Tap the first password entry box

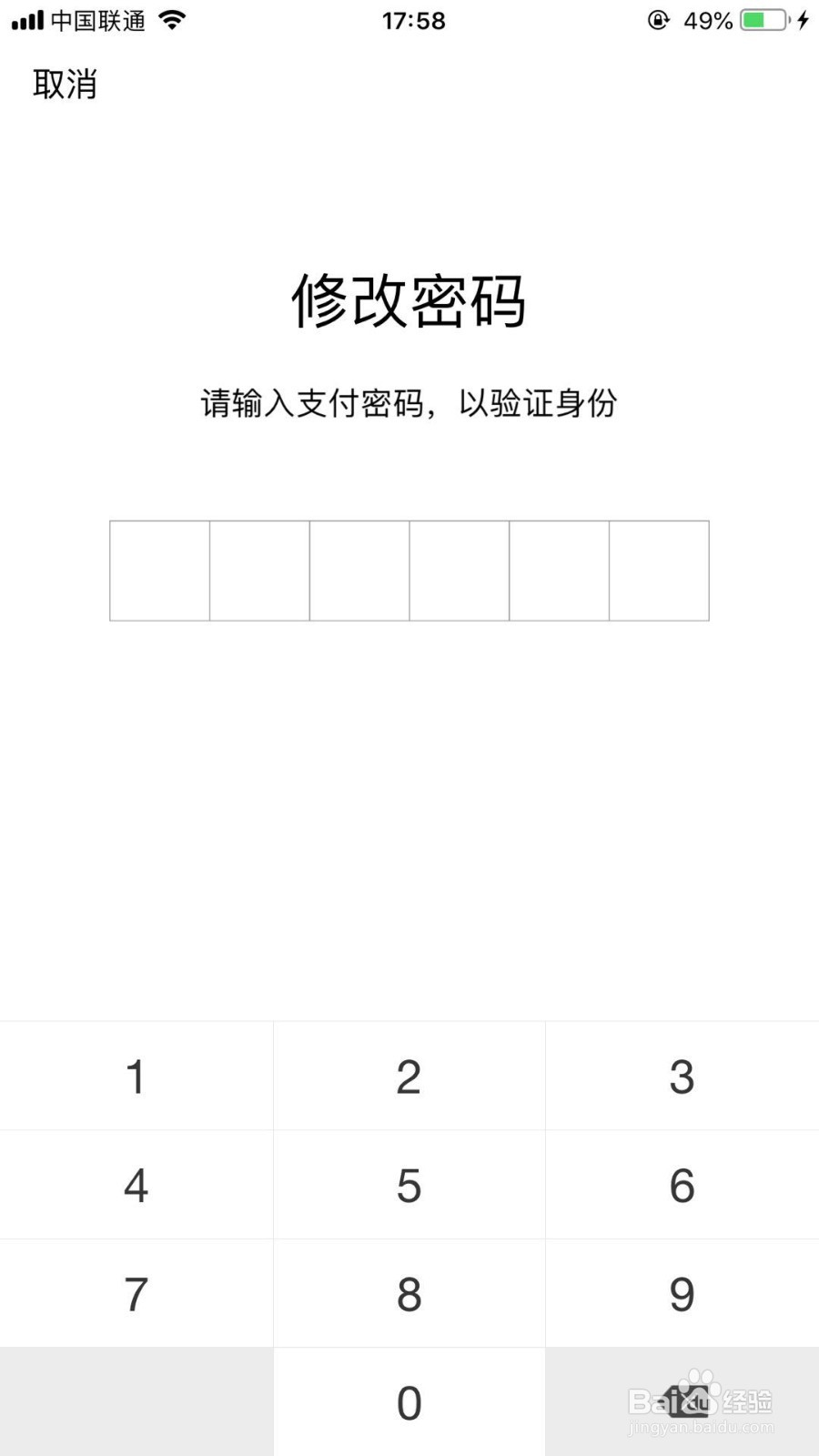[x=159, y=571]
